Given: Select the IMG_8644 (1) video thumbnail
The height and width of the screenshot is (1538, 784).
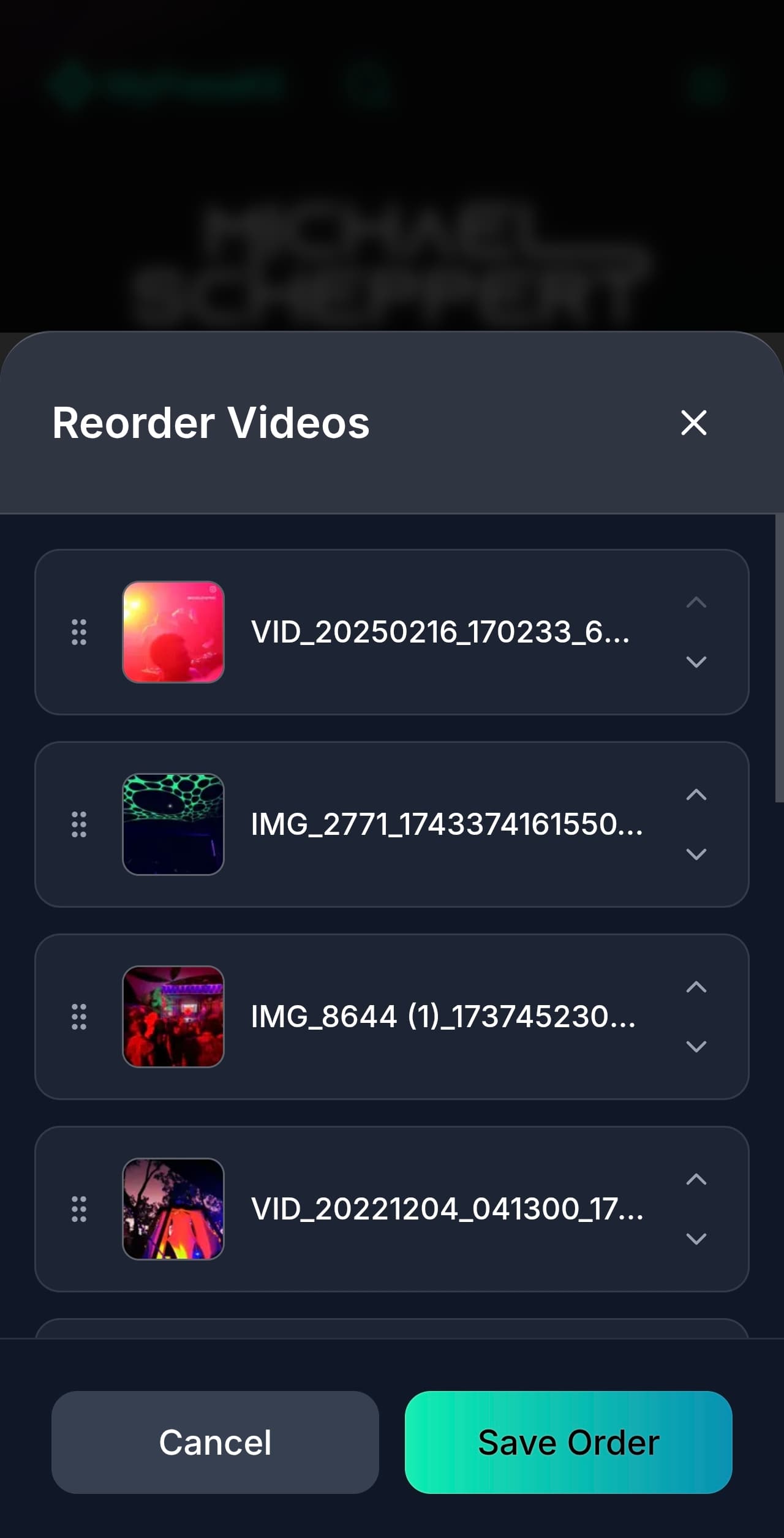Looking at the screenshot, I should (173, 1017).
